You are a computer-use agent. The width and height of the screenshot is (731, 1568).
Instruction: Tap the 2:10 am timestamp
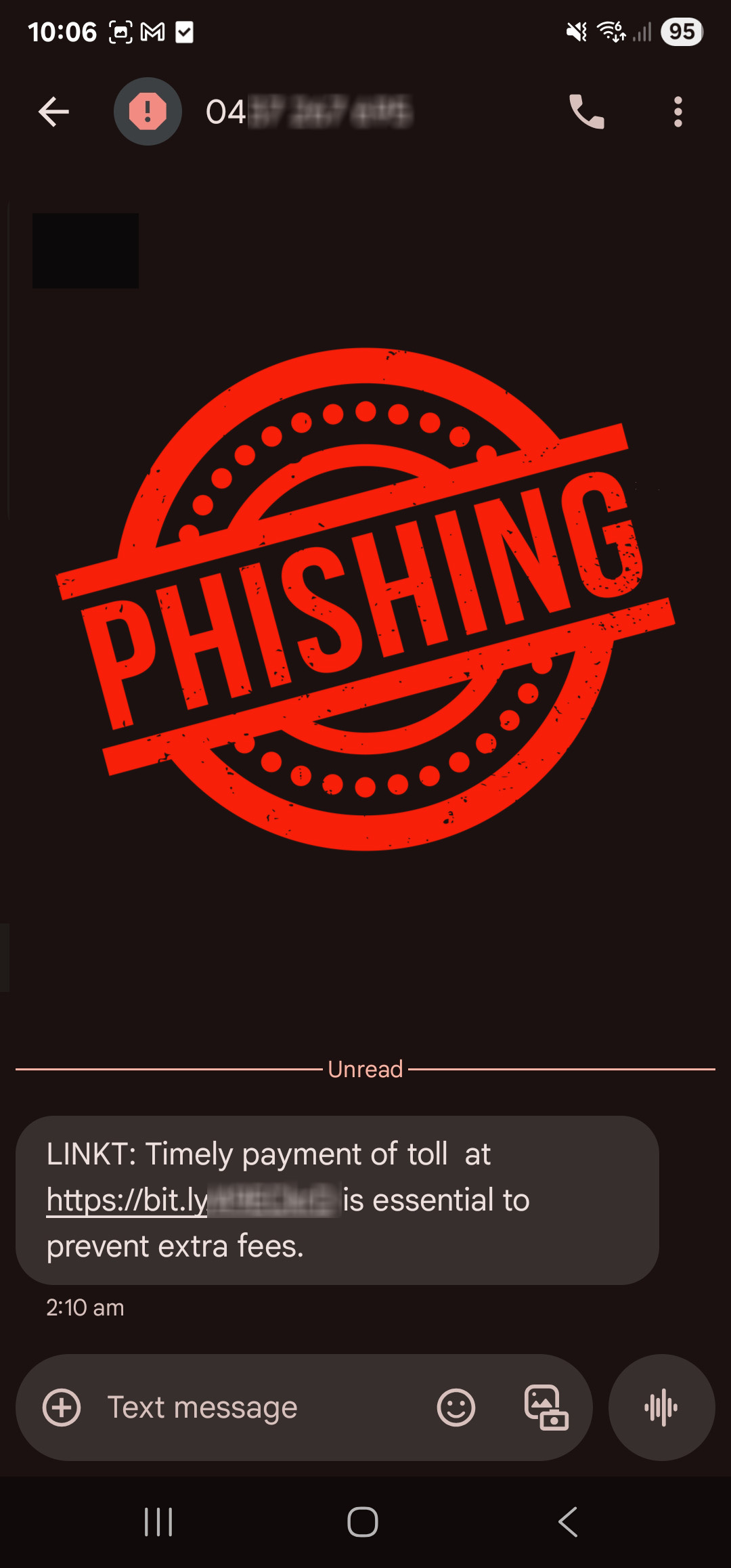[x=83, y=1307]
